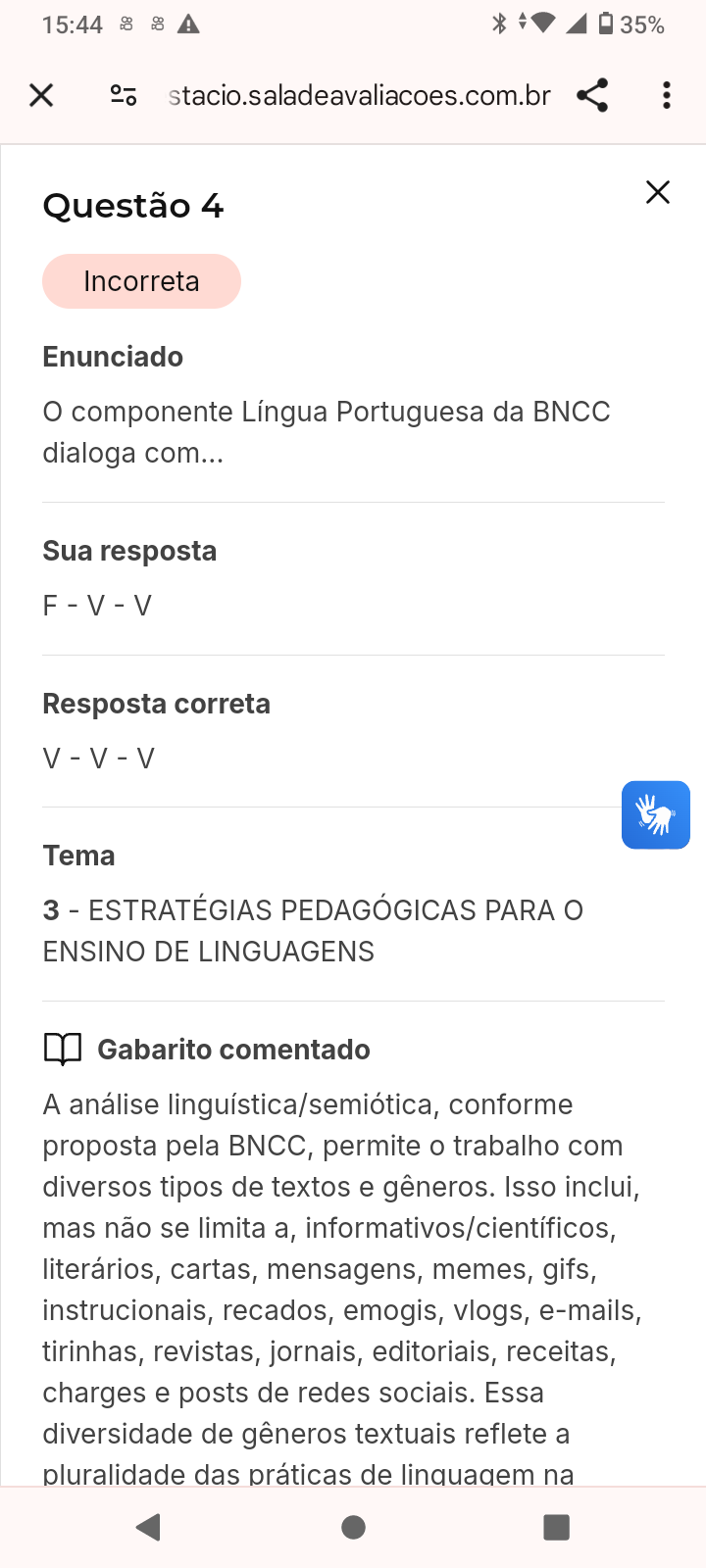Open the browser overflow menu
This screenshot has height=1568, width=706.
[x=667, y=95]
